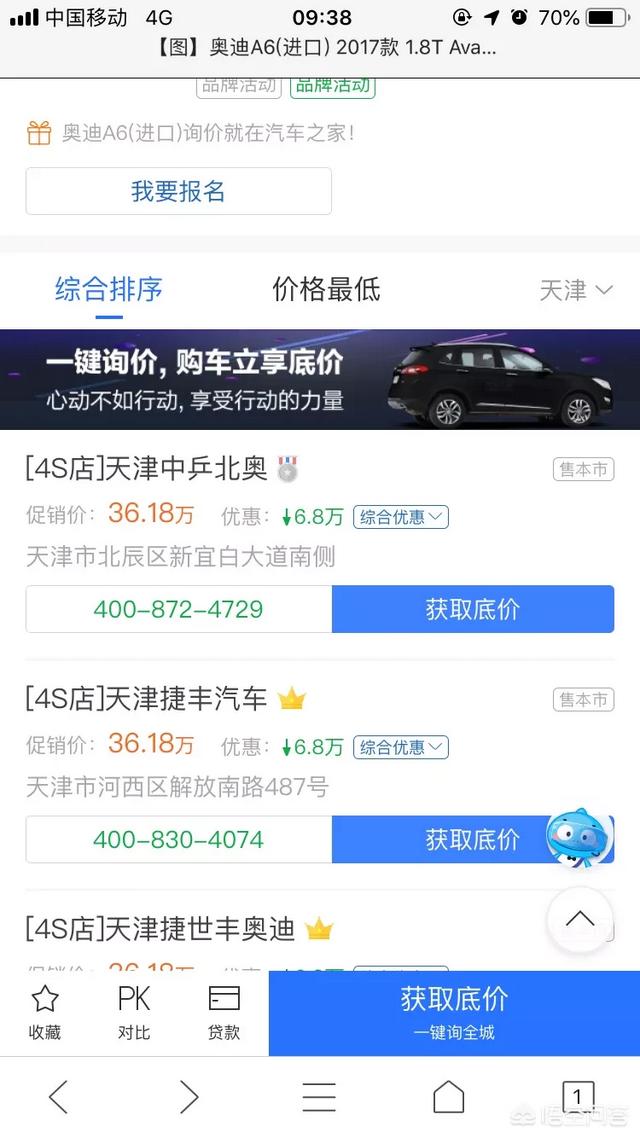Switch to the 综合排序 tab

click(x=109, y=290)
